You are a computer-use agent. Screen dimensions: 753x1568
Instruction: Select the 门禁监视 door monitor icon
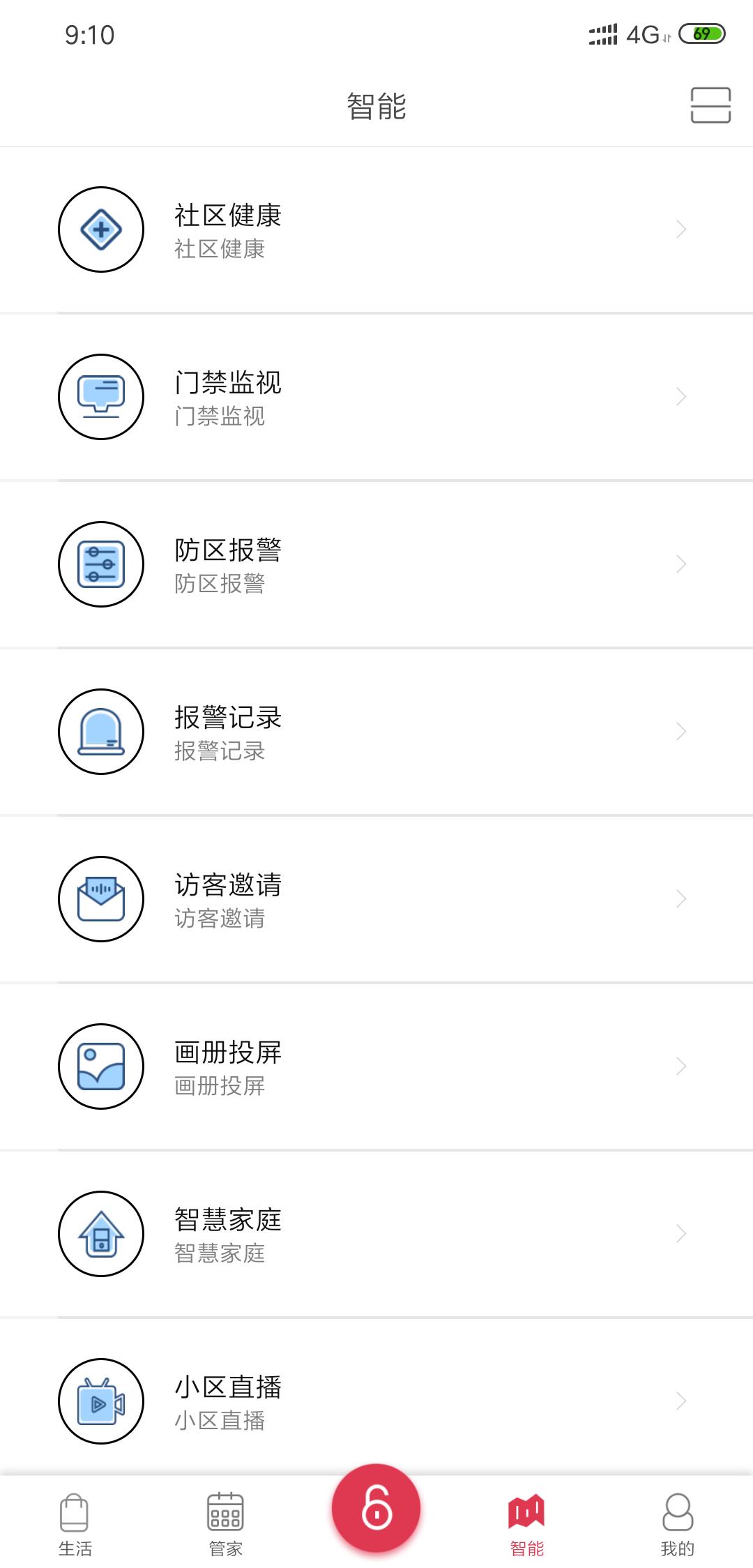click(101, 396)
